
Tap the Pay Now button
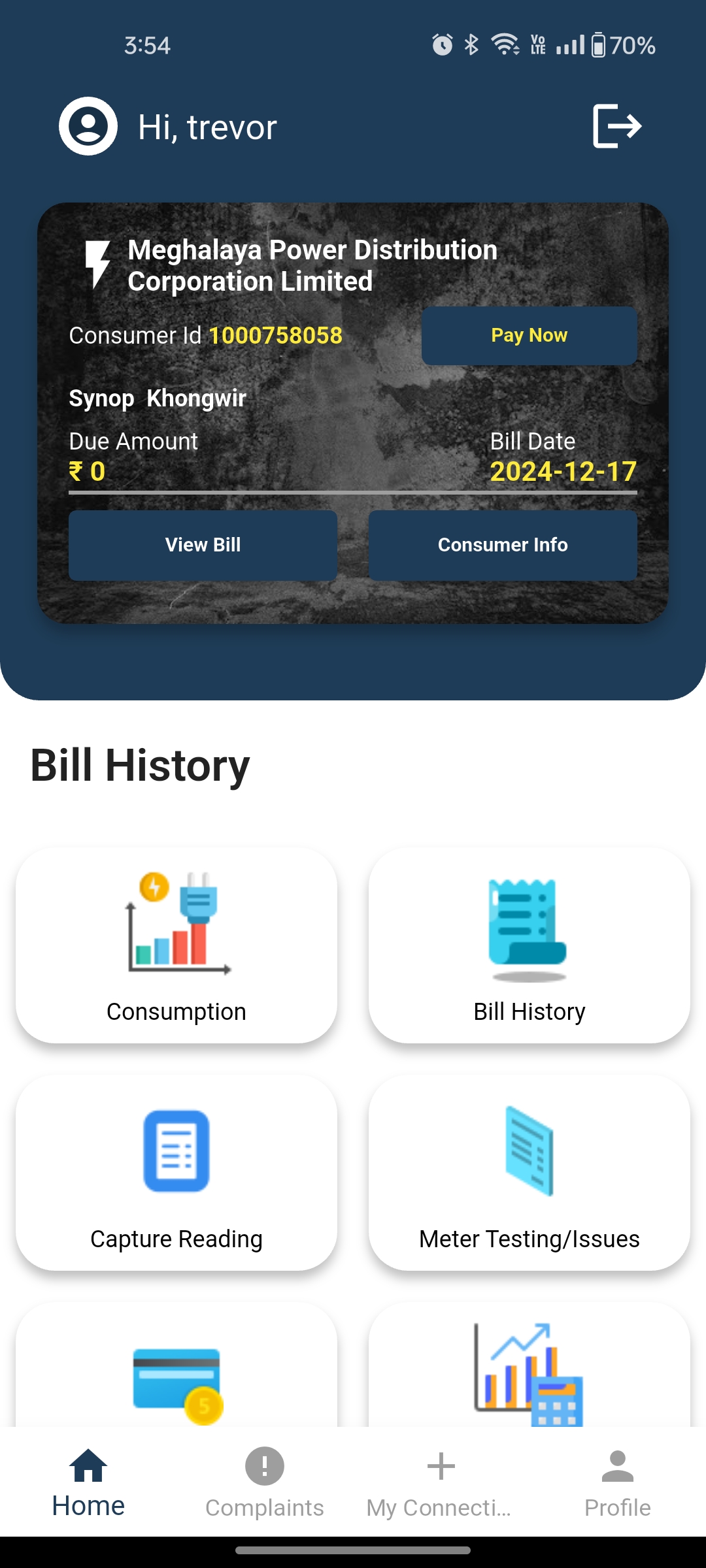click(x=529, y=335)
